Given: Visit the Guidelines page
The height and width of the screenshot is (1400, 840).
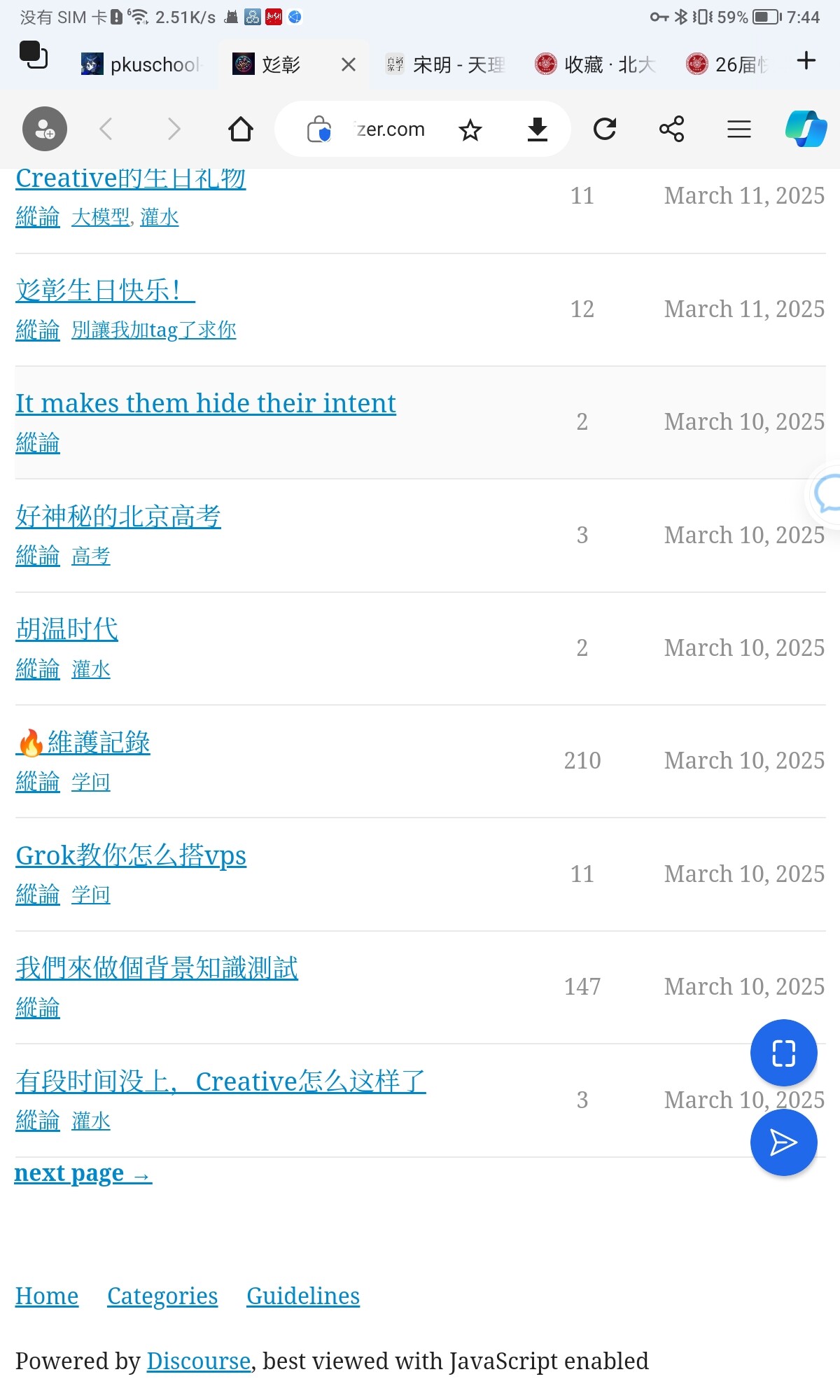Looking at the screenshot, I should (302, 1296).
